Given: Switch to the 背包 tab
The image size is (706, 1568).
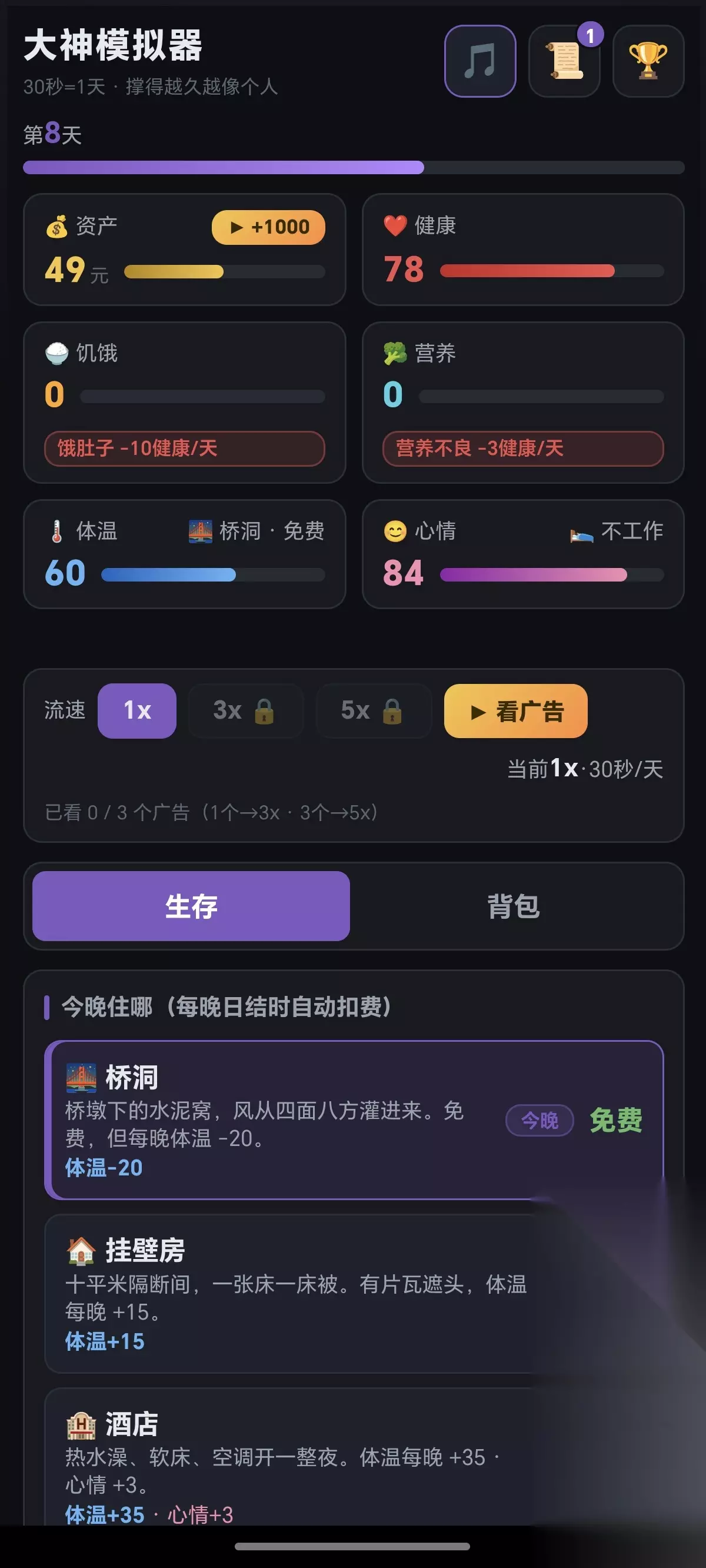Looking at the screenshot, I should click(514, 906).
